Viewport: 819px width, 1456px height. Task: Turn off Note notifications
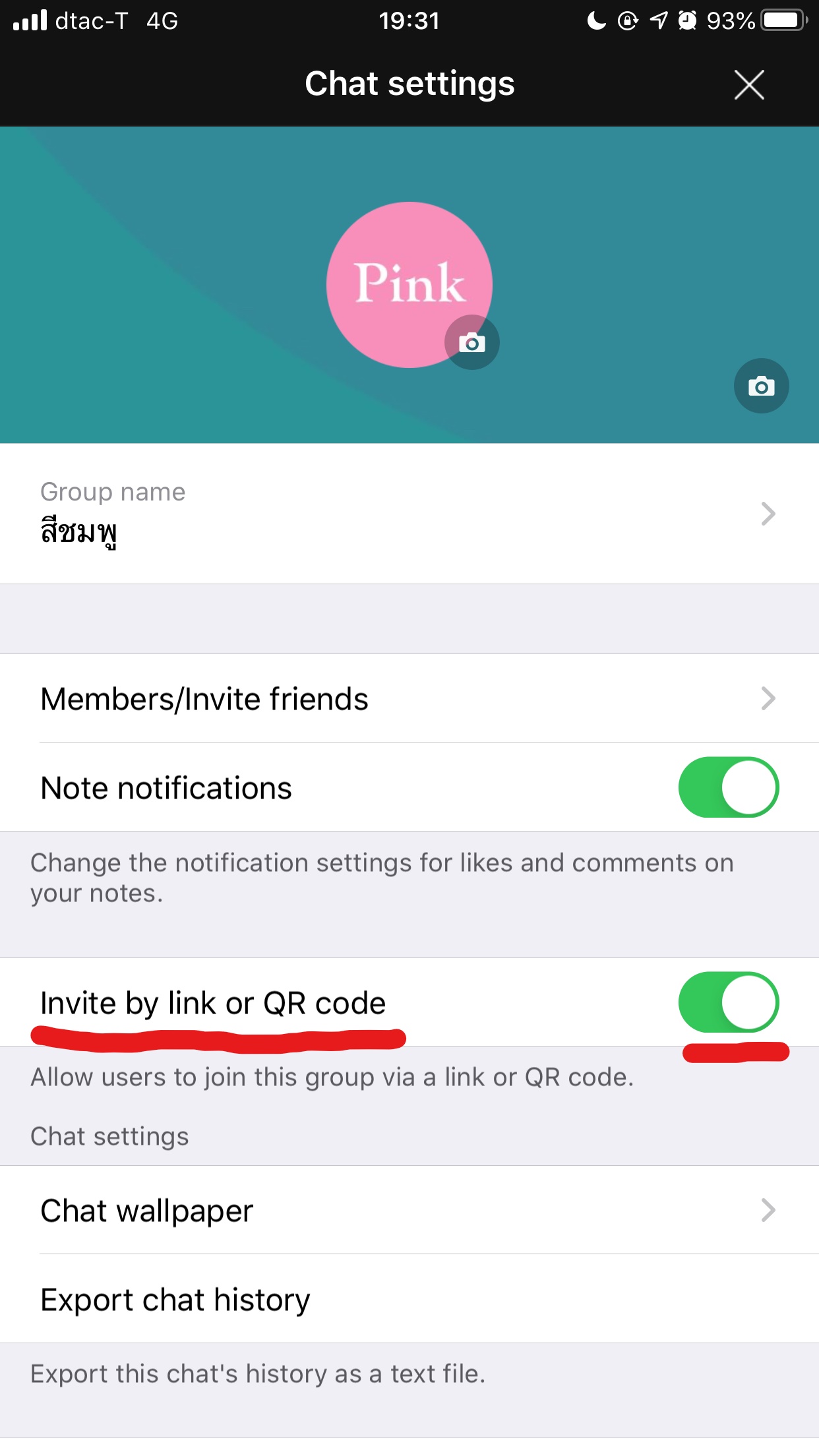coord(728,787)
